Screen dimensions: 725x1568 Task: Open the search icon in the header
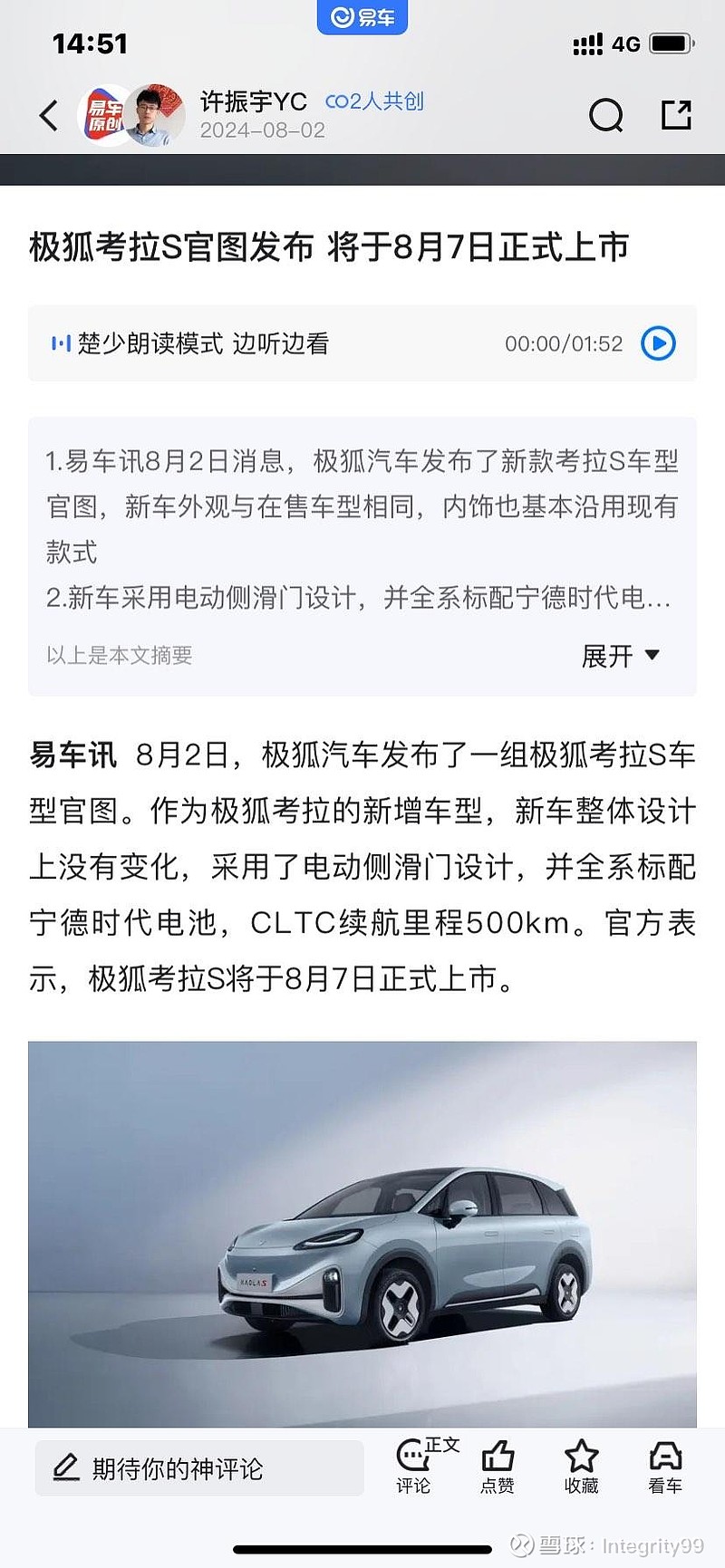click(606, 115)
